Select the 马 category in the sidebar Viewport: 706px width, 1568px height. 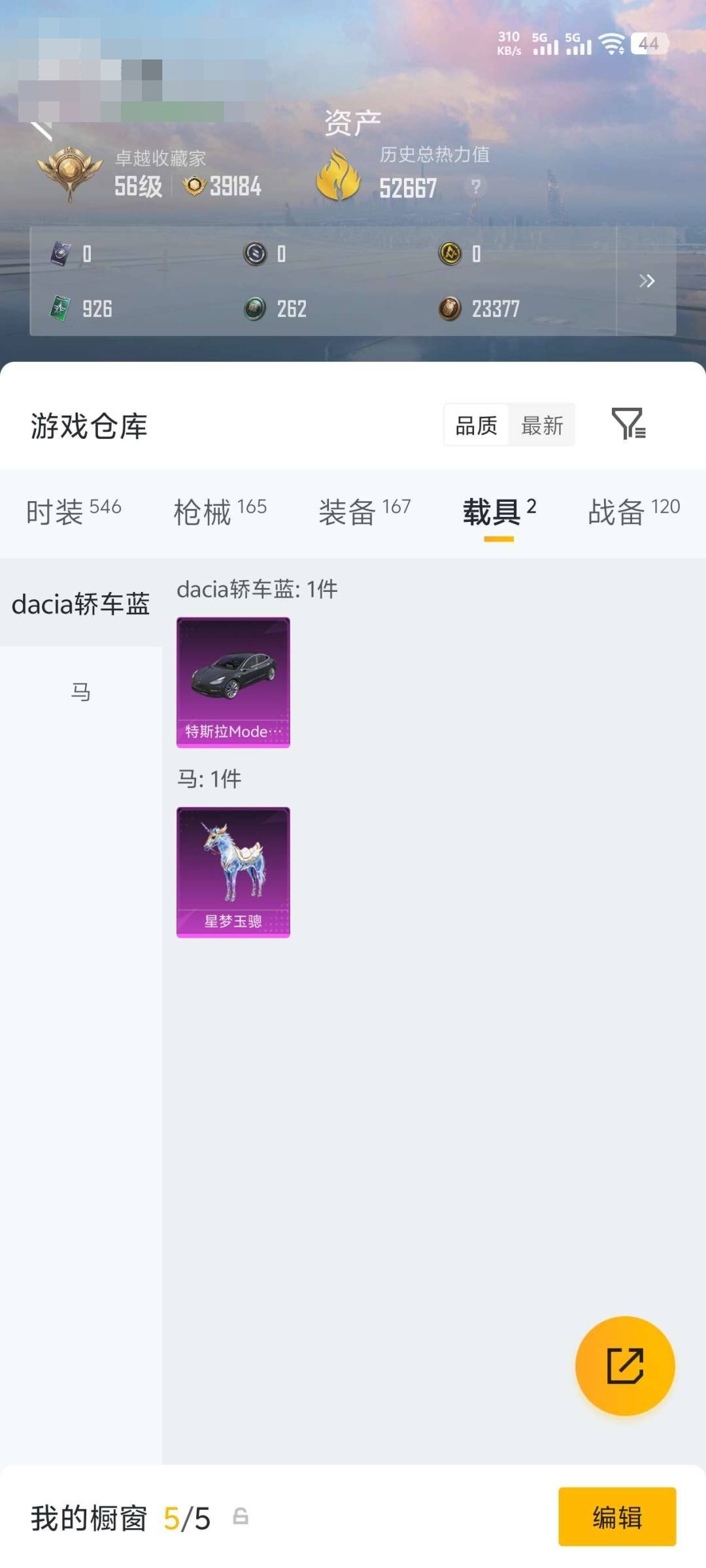pos(80,691)
